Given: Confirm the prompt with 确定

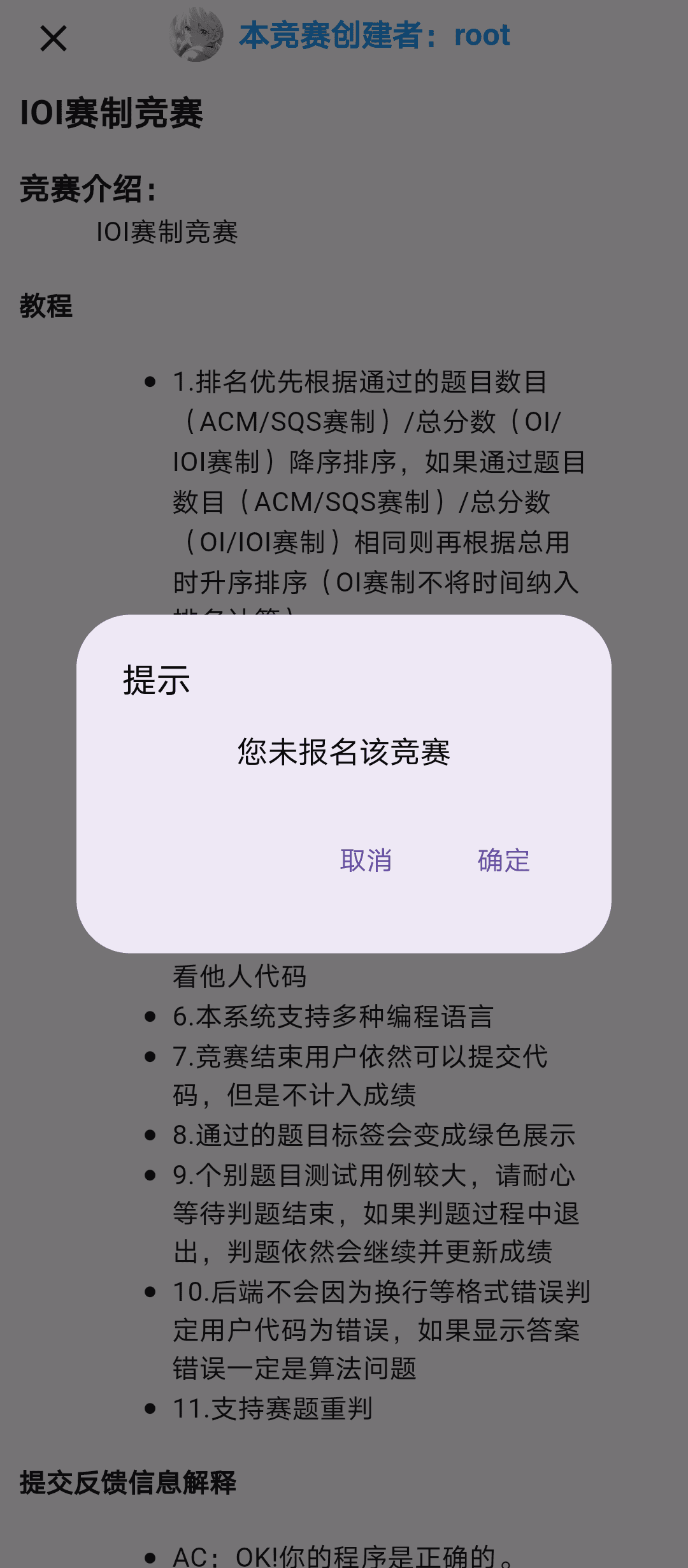Looking at the screenshot, I should click(503, 860).
